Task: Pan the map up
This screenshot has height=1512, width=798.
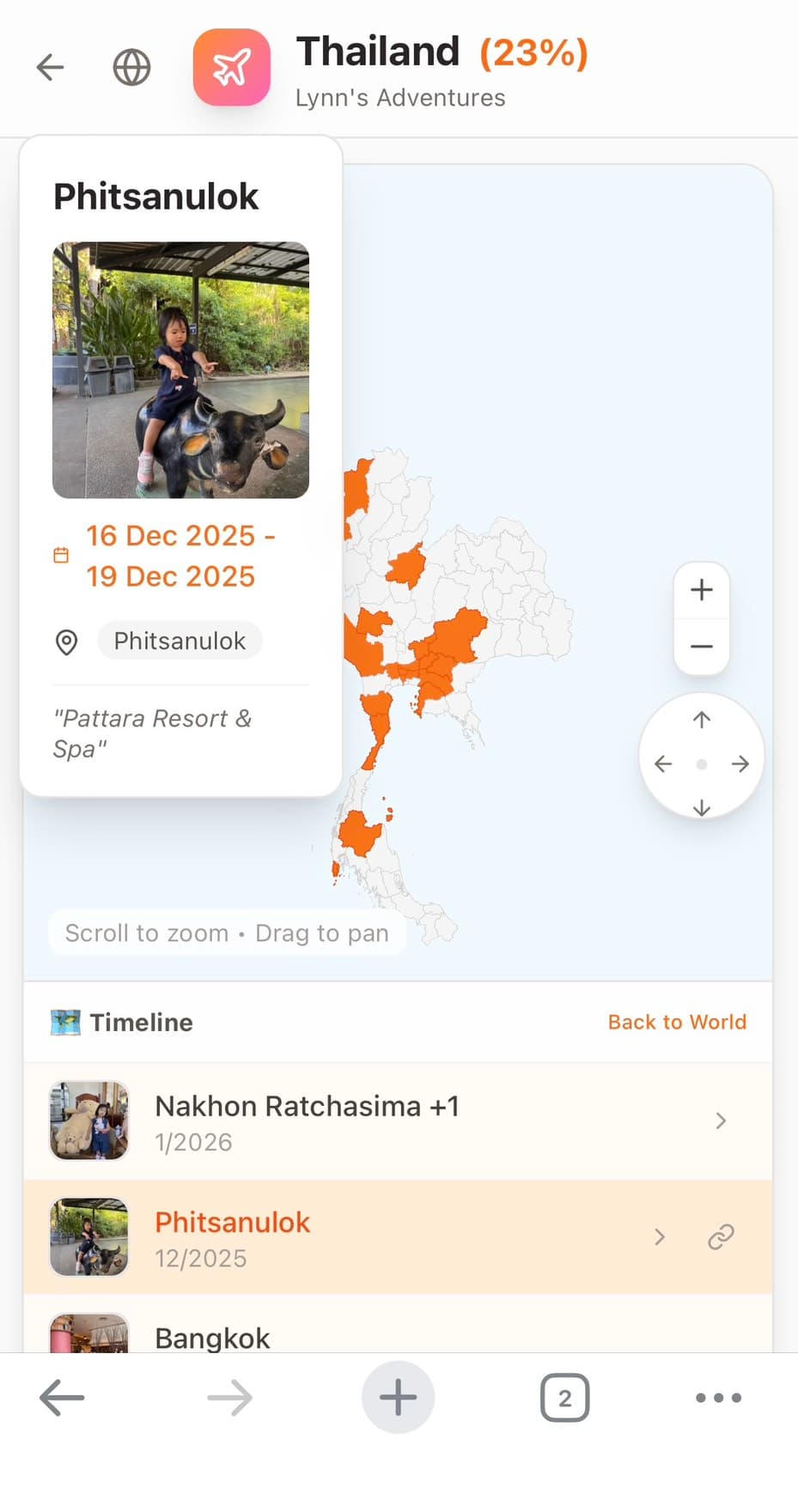Action: click(701, 720)
